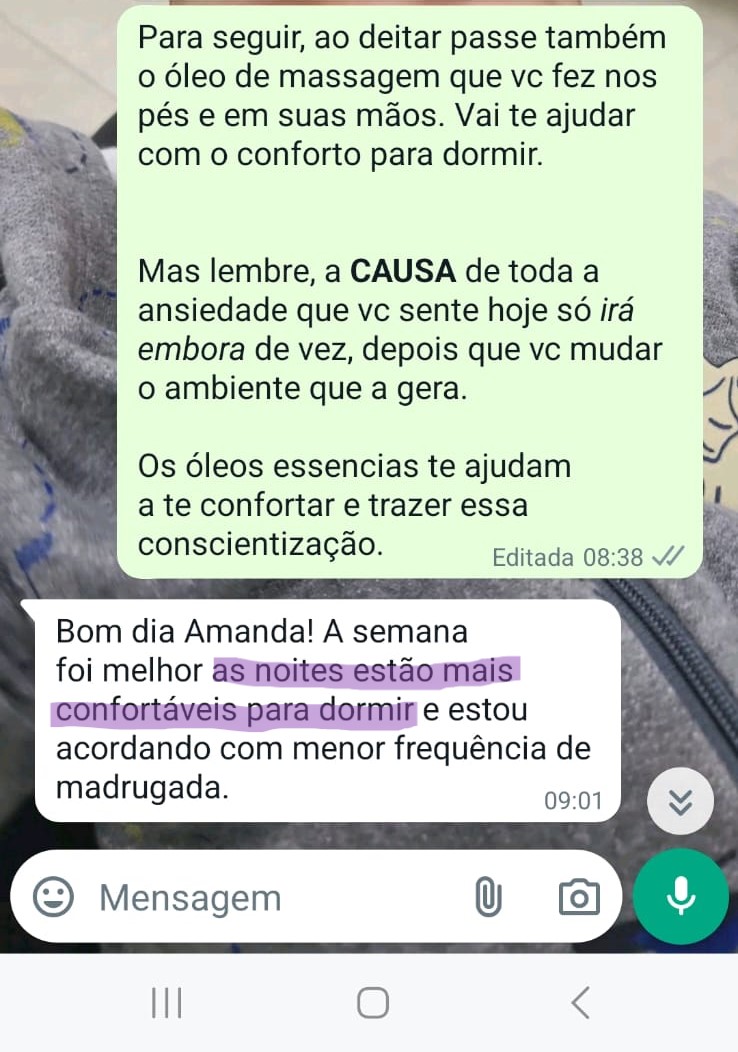Attach a file with the paperclip

coord(487,897)
